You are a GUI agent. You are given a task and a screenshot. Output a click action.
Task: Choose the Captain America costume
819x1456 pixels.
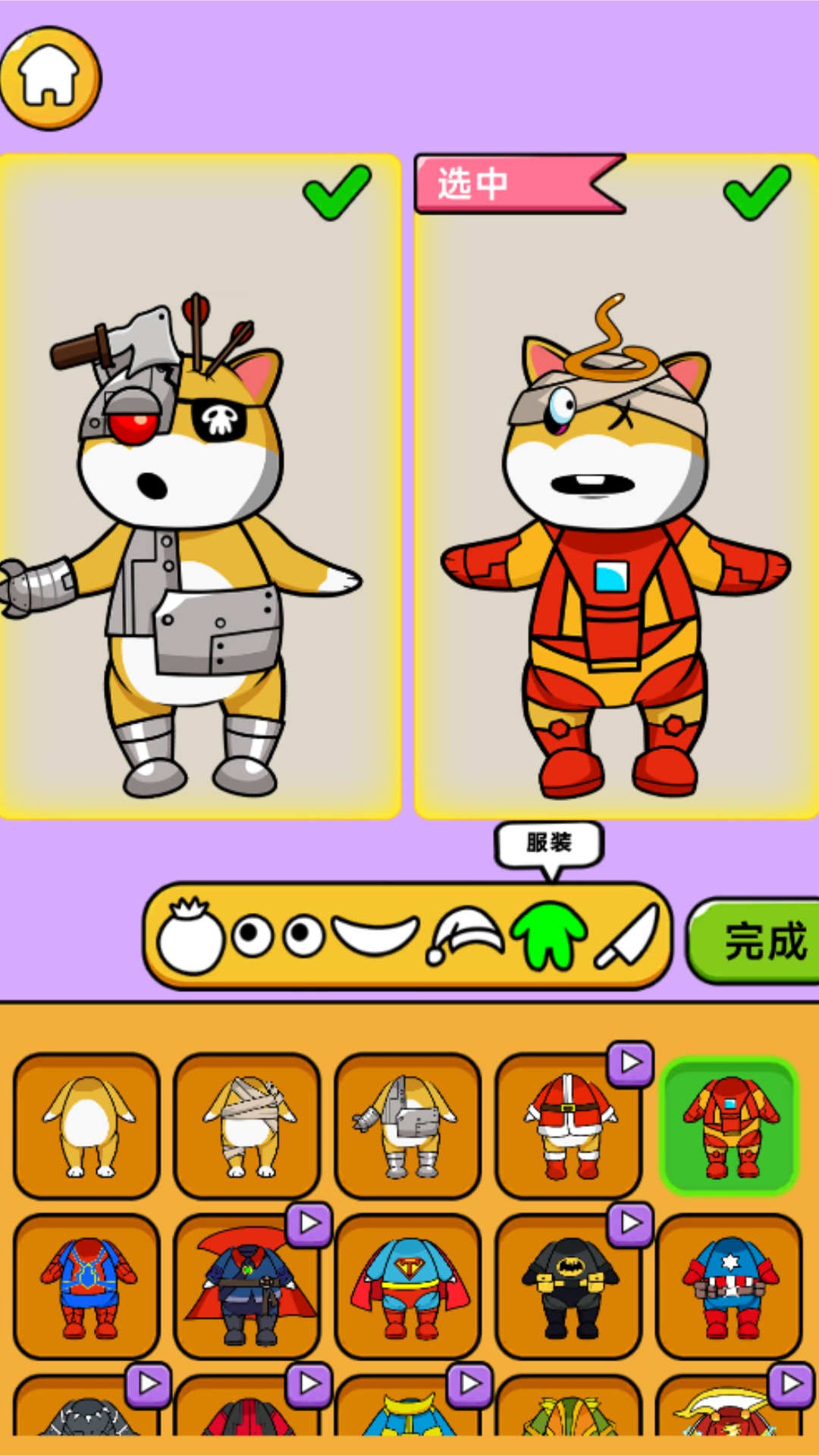[x=729, y=1286]
